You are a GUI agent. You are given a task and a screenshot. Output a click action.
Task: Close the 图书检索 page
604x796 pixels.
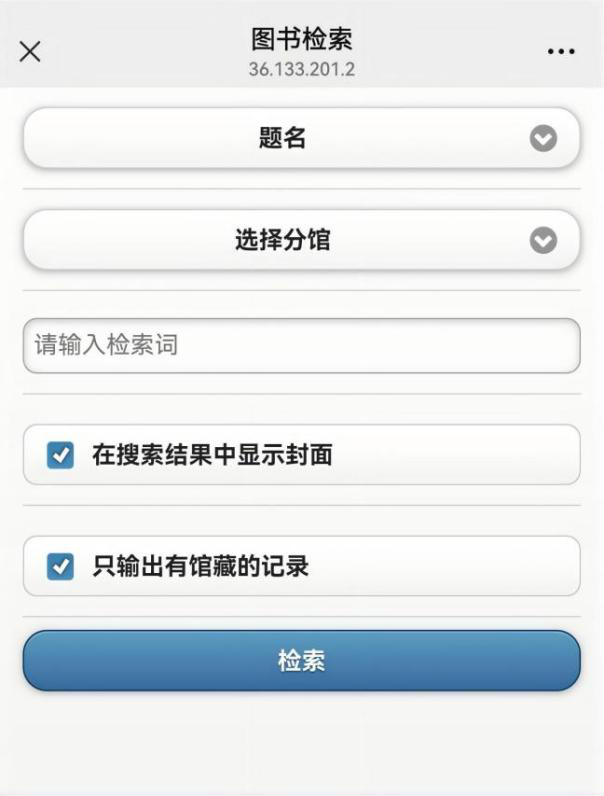click(x=30, y=52)
